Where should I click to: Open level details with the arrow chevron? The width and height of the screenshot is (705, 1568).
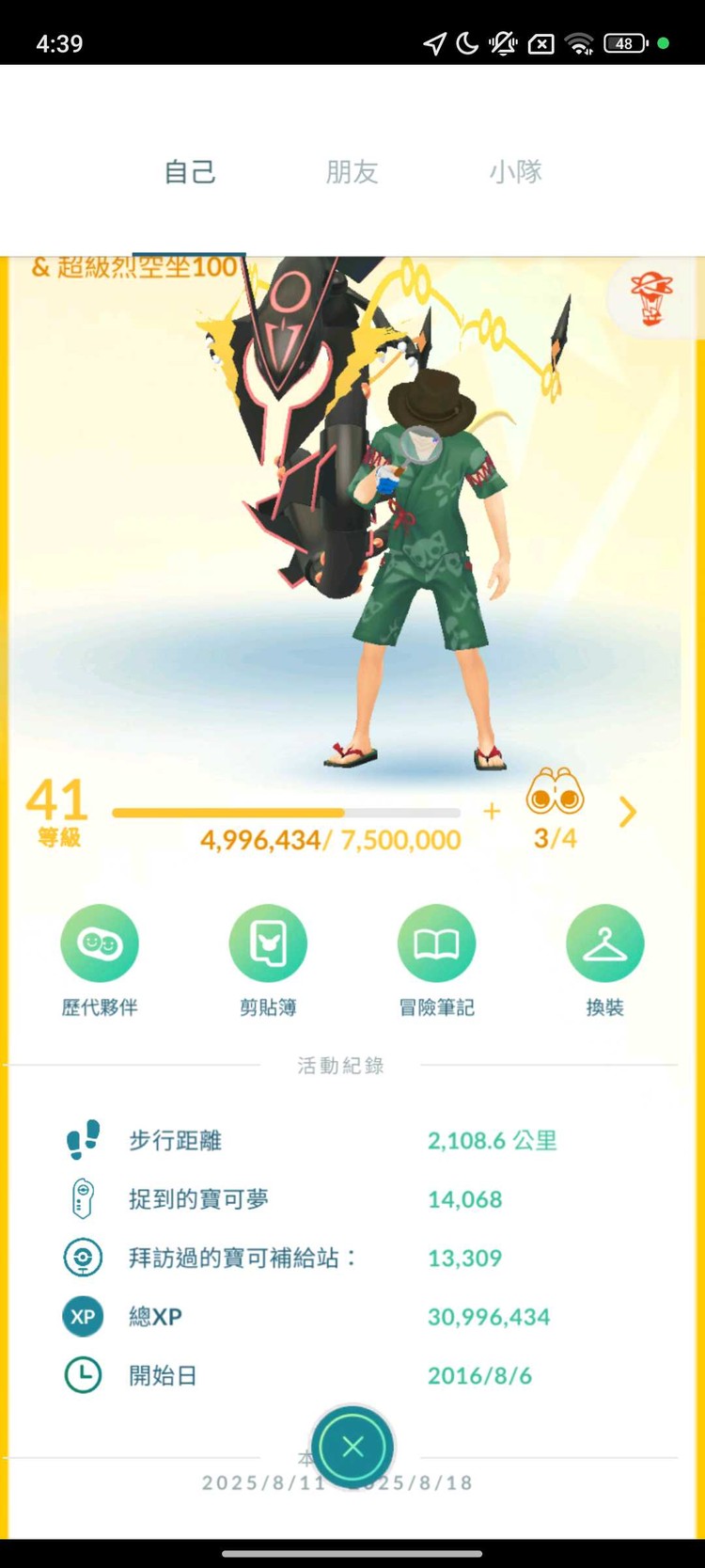pos(628,811)
